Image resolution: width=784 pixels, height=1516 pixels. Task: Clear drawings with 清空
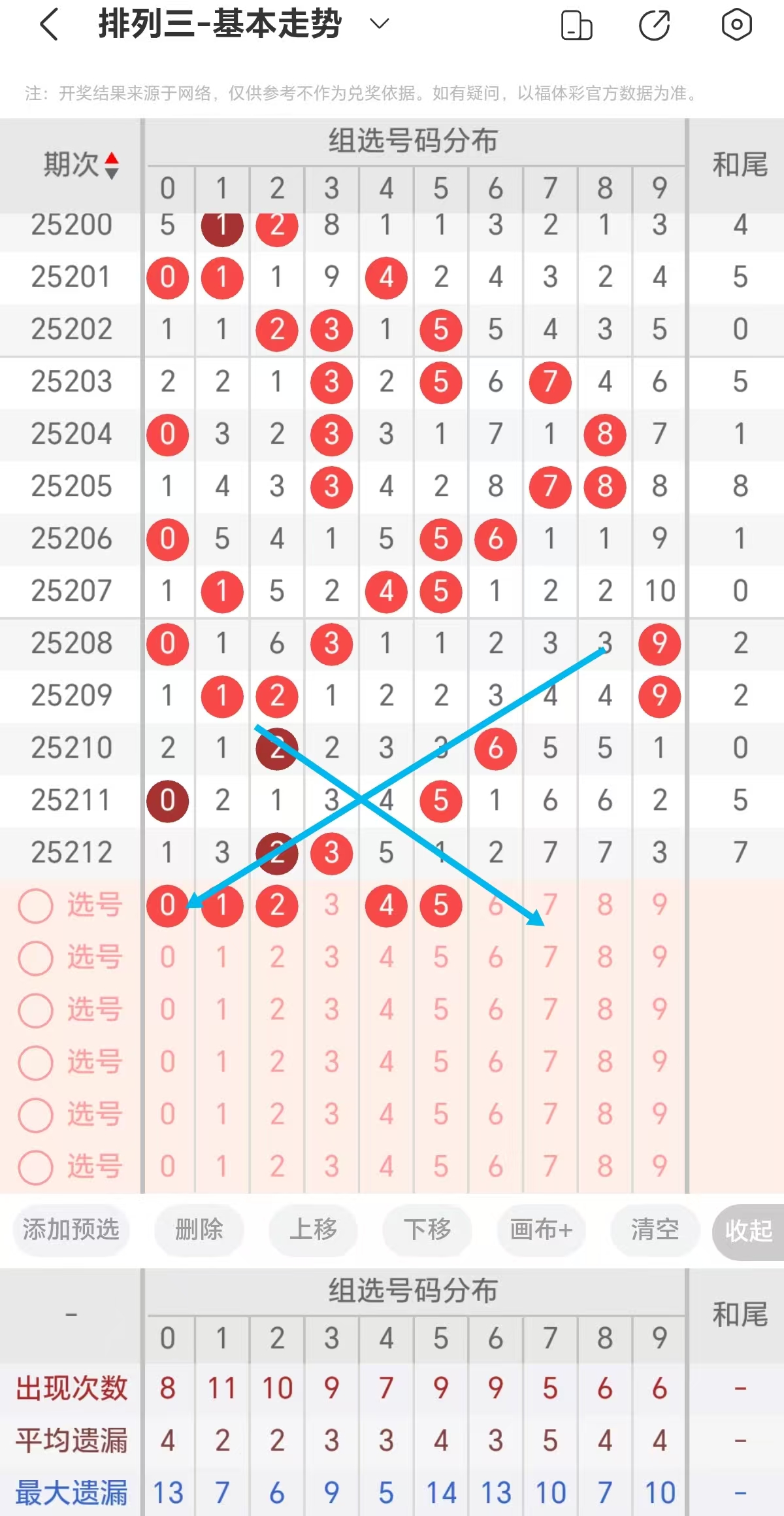(x=655, y=1230)
